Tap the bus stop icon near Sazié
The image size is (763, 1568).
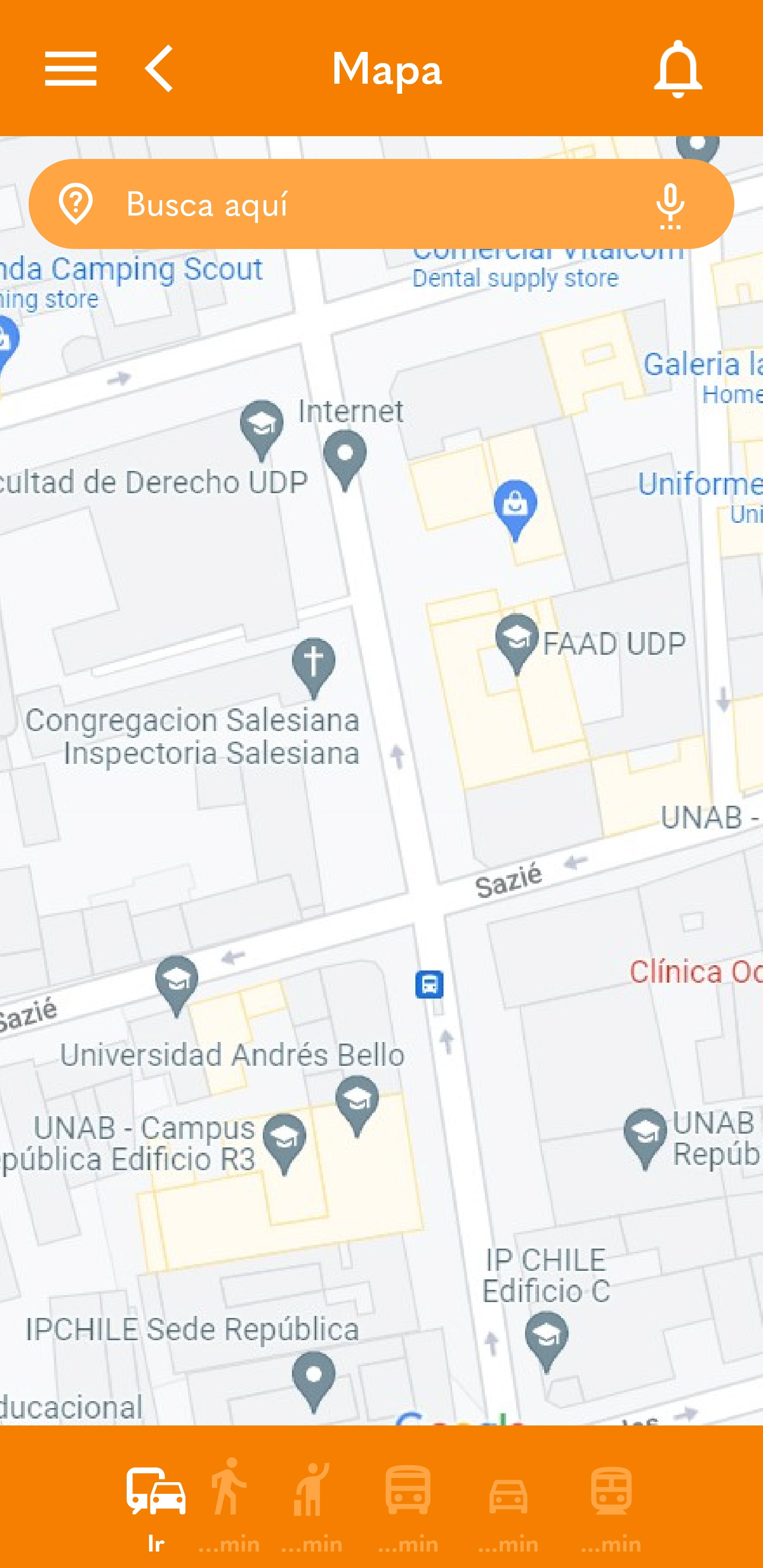(429, 984)
